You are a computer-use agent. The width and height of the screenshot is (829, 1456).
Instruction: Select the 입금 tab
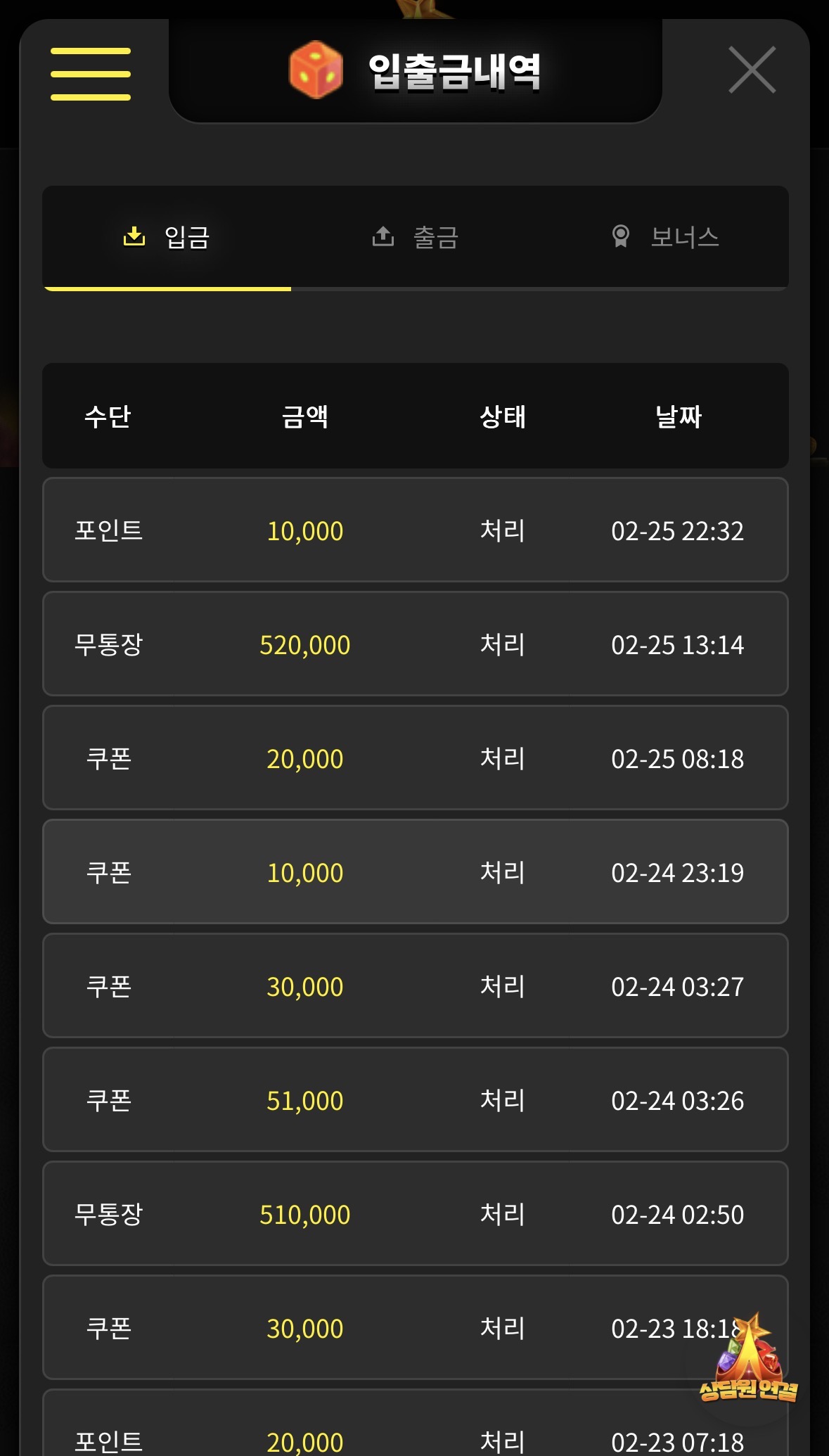pos(167,237)
